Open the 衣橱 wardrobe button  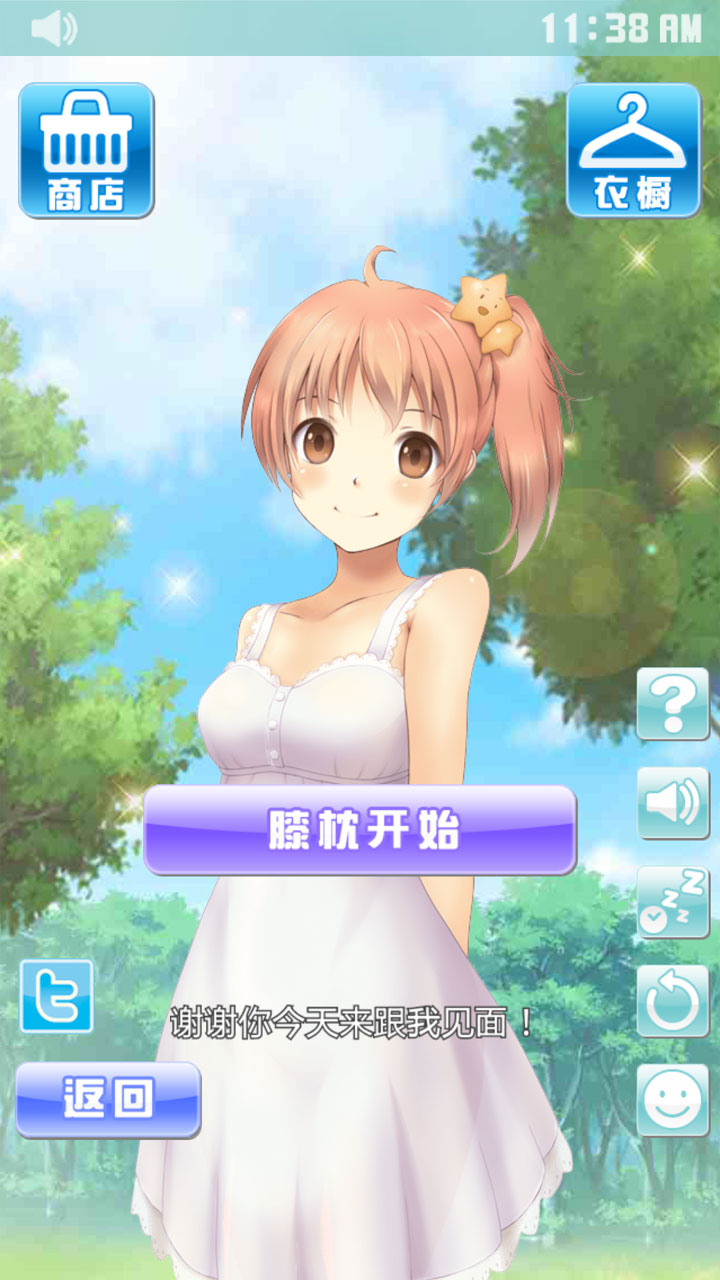click(x=633, y=150)
